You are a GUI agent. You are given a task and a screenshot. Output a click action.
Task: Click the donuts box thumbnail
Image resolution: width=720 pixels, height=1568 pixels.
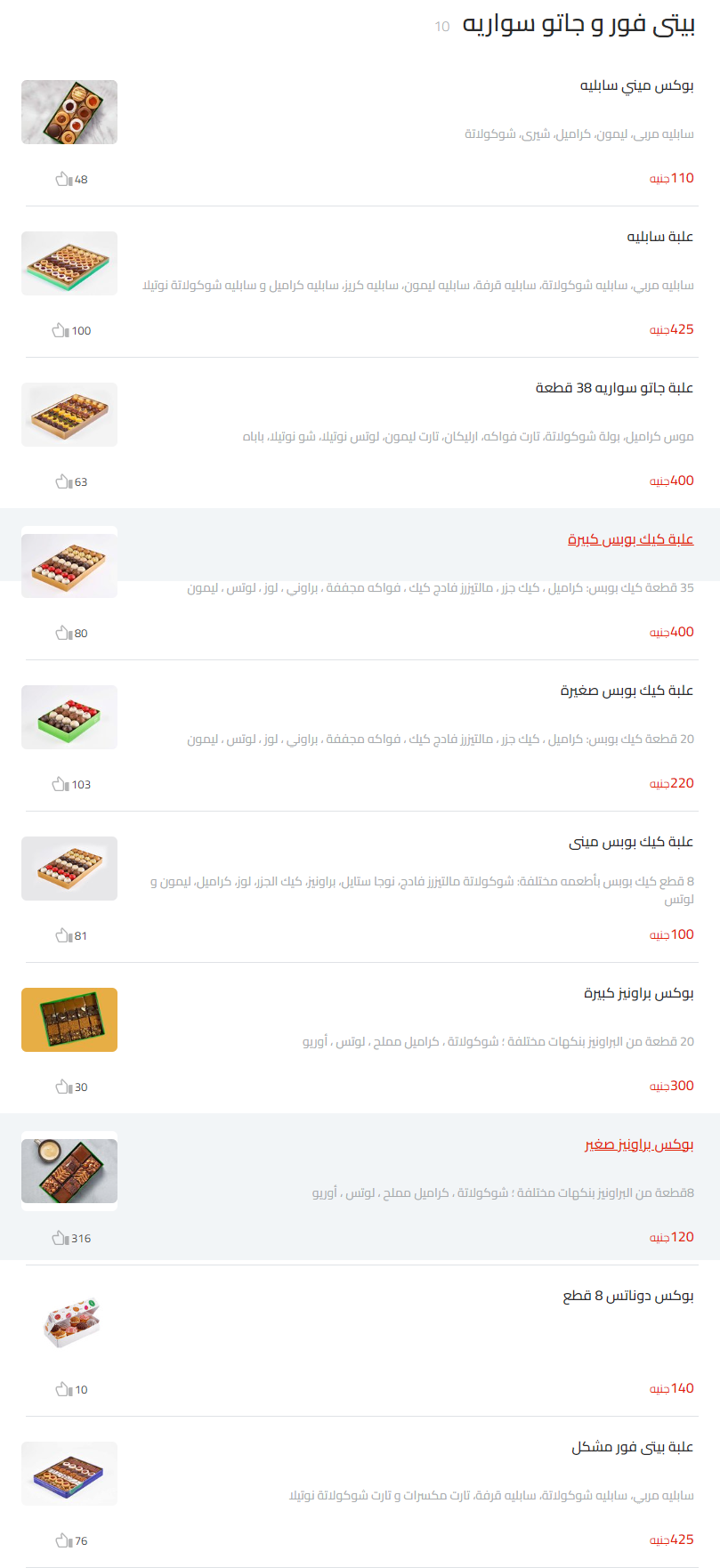pos(69,1321)
